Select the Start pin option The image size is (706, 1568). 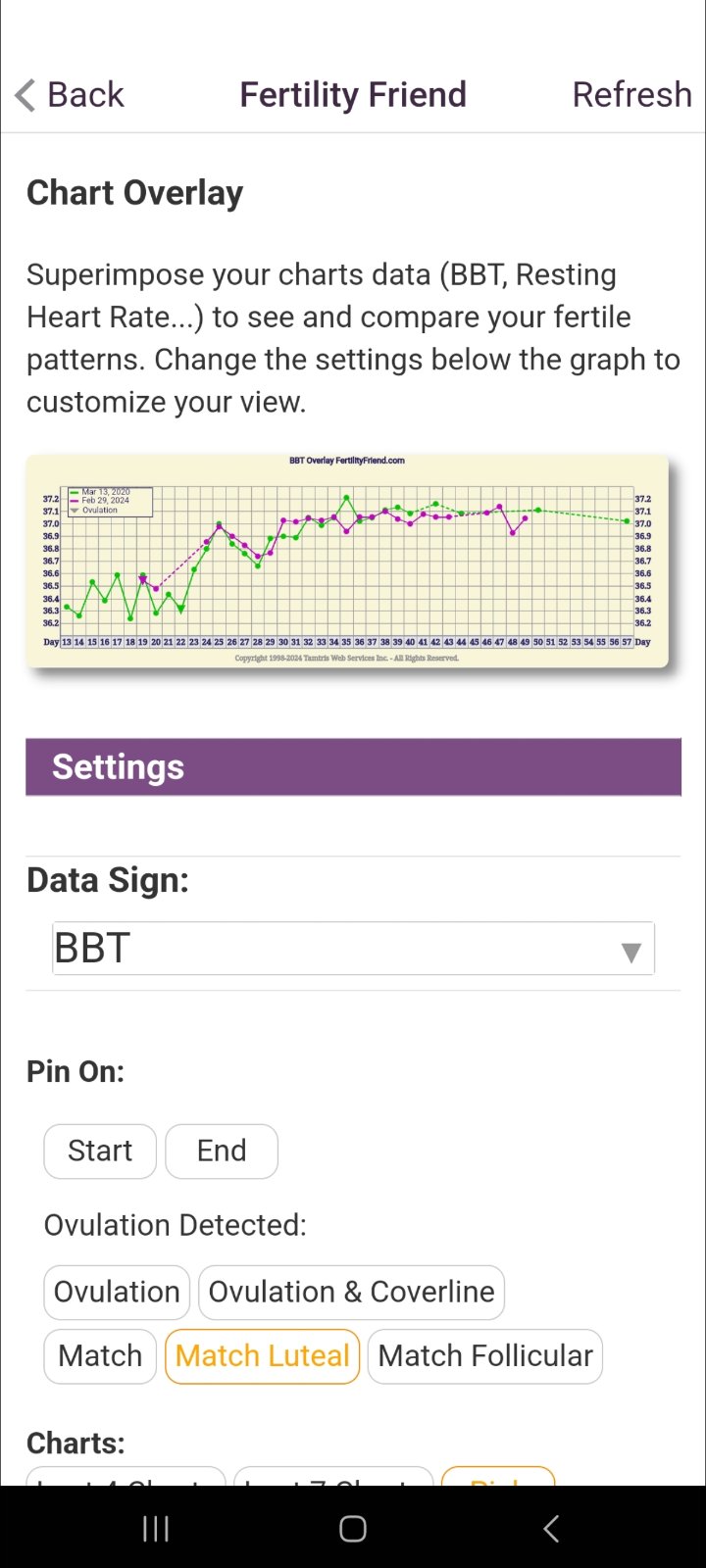[100, 1151]
